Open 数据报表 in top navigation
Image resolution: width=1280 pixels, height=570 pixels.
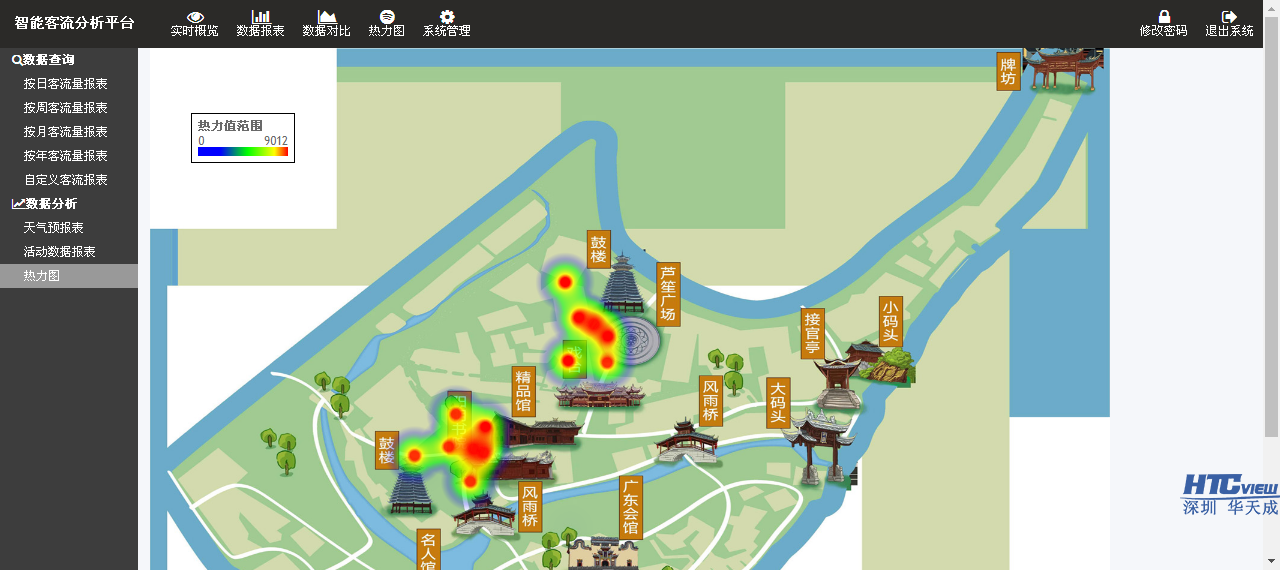260,23
